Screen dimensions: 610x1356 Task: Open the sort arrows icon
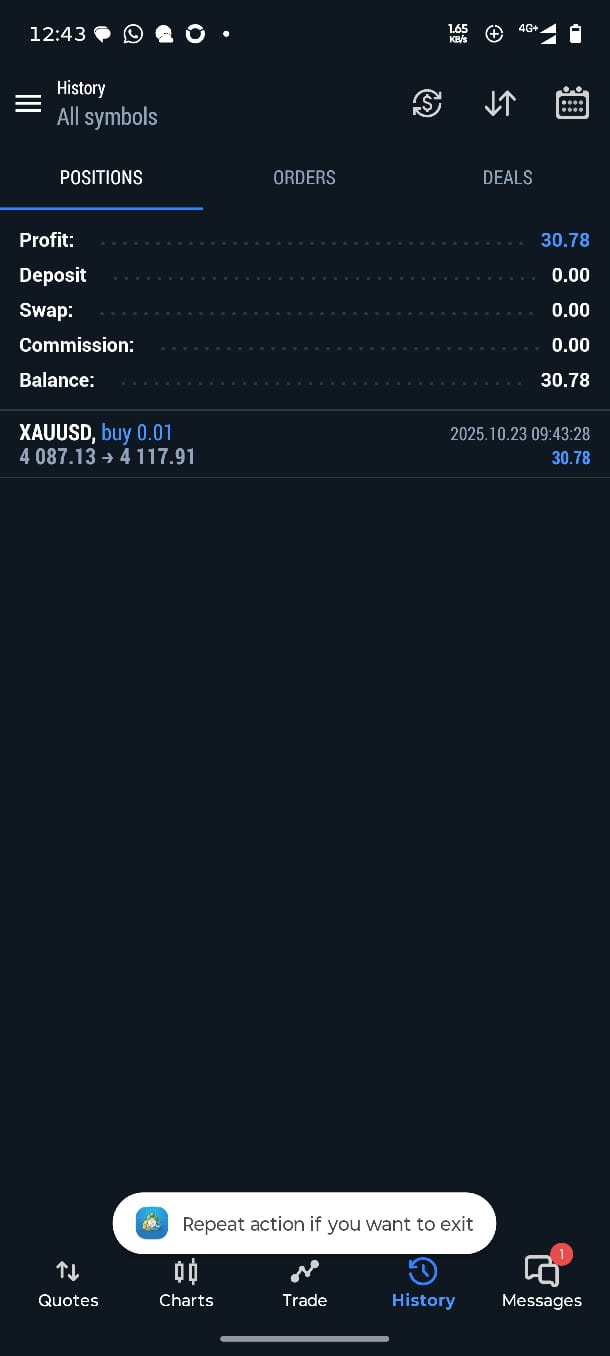(500, 103)
